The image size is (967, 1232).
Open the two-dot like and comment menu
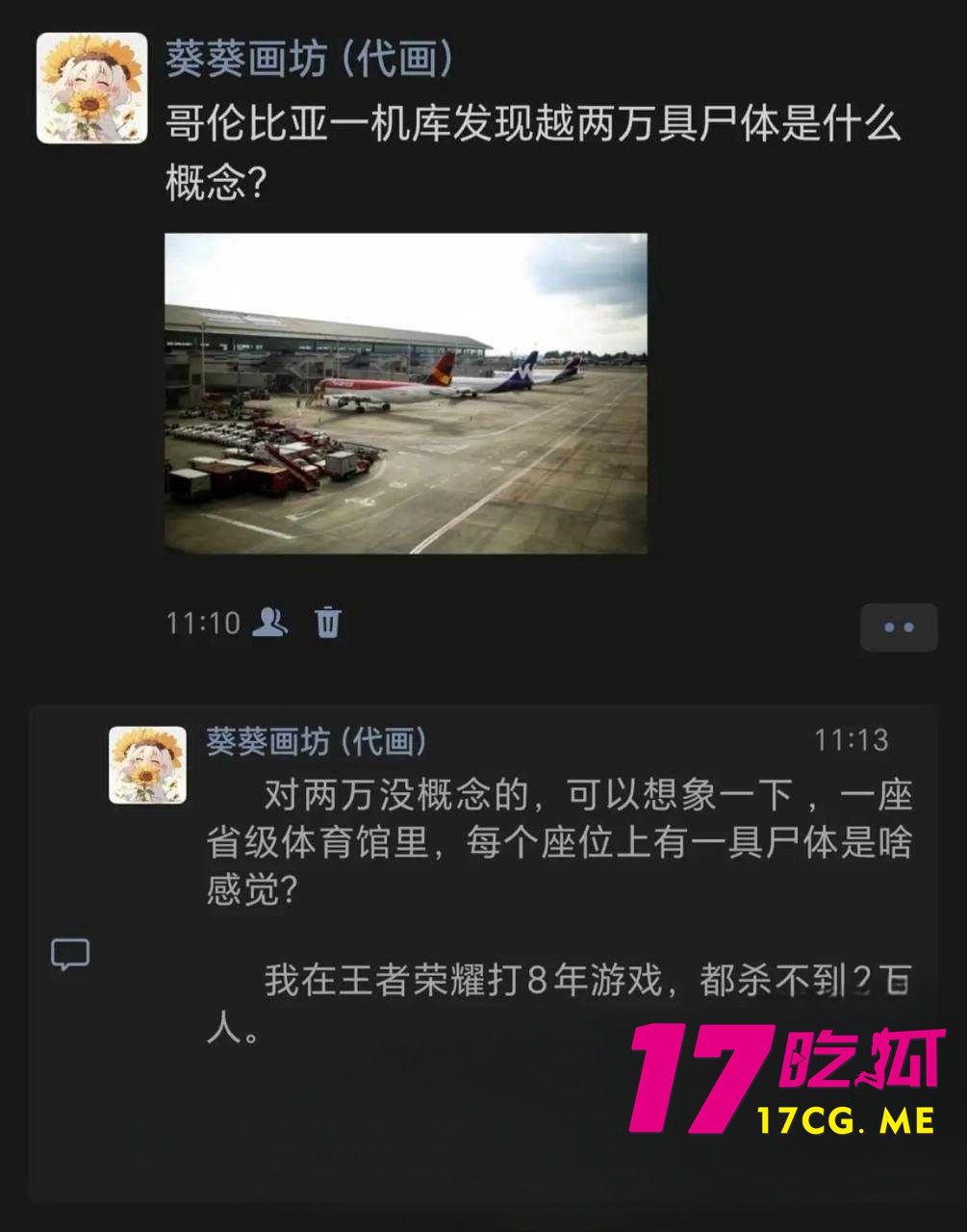[x=898, y=628]
